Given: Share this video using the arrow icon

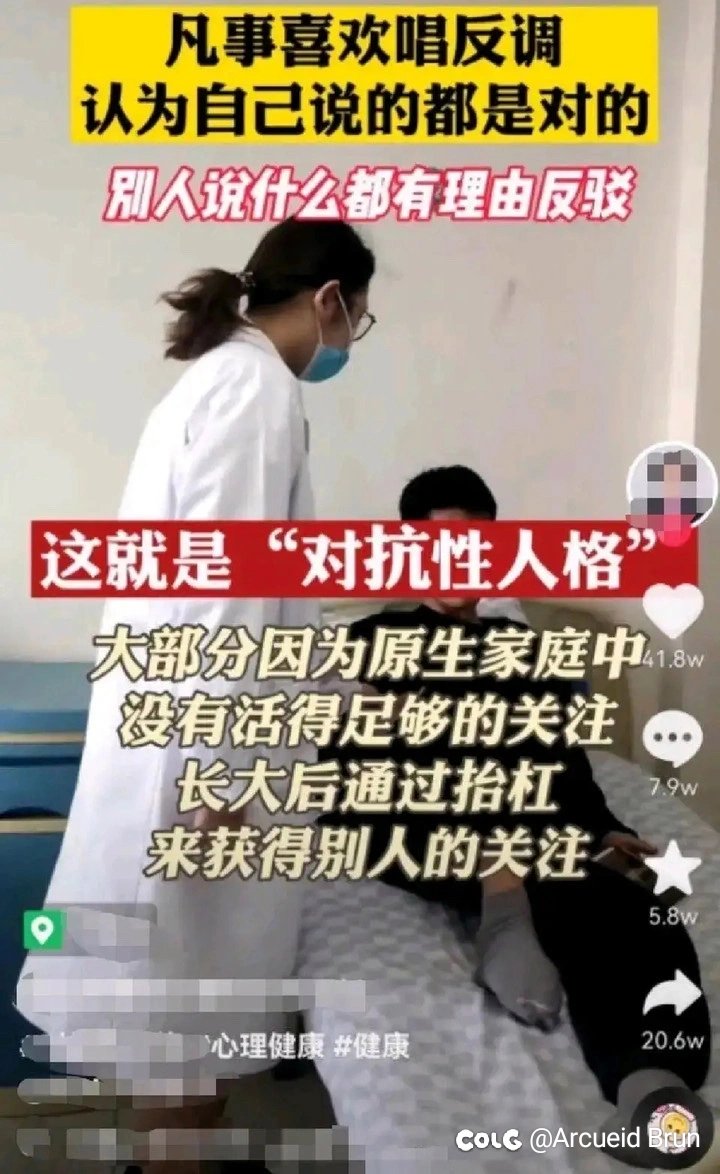Looking at the screenshot, I should 672,994.
